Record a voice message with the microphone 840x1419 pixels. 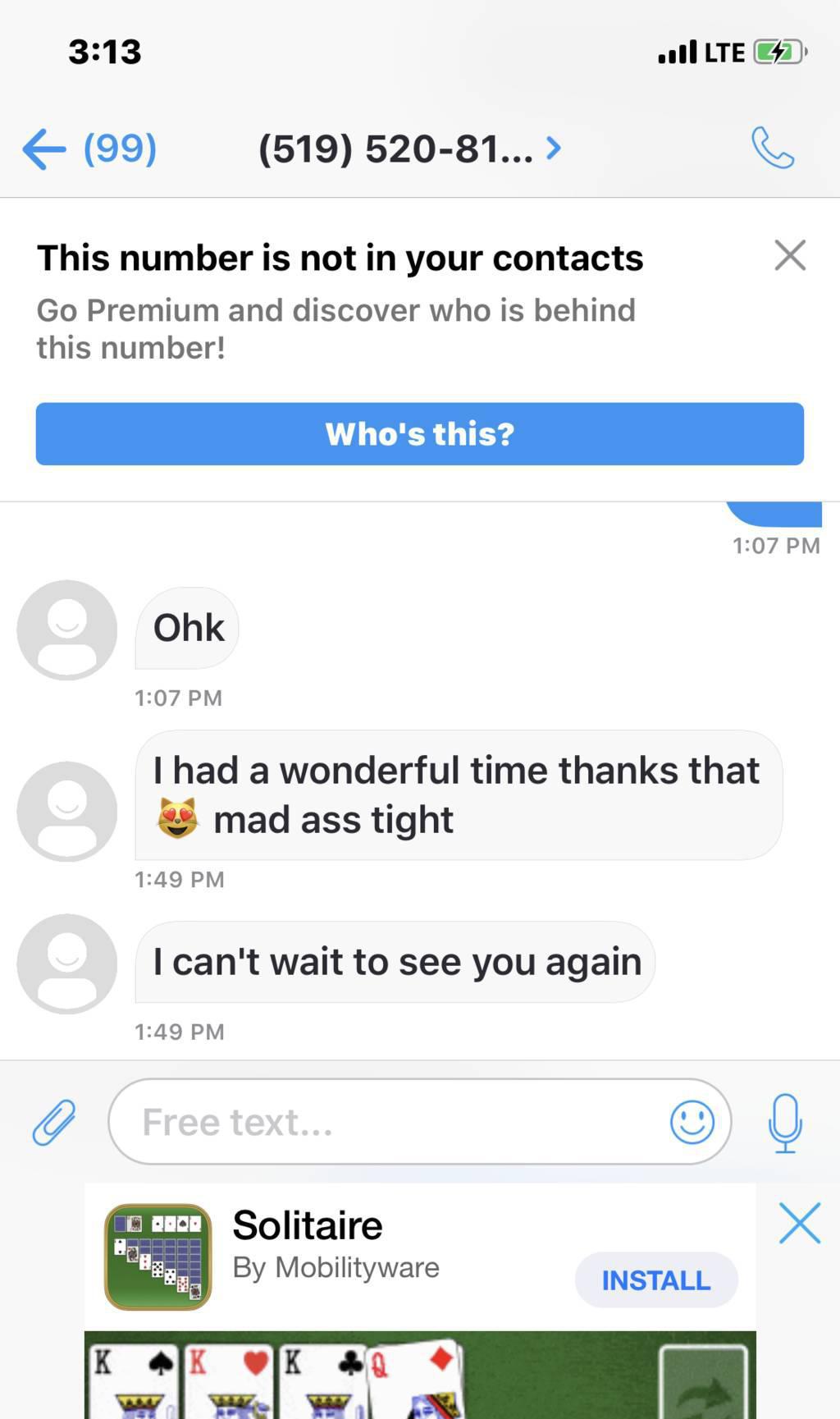point(784,1122)
